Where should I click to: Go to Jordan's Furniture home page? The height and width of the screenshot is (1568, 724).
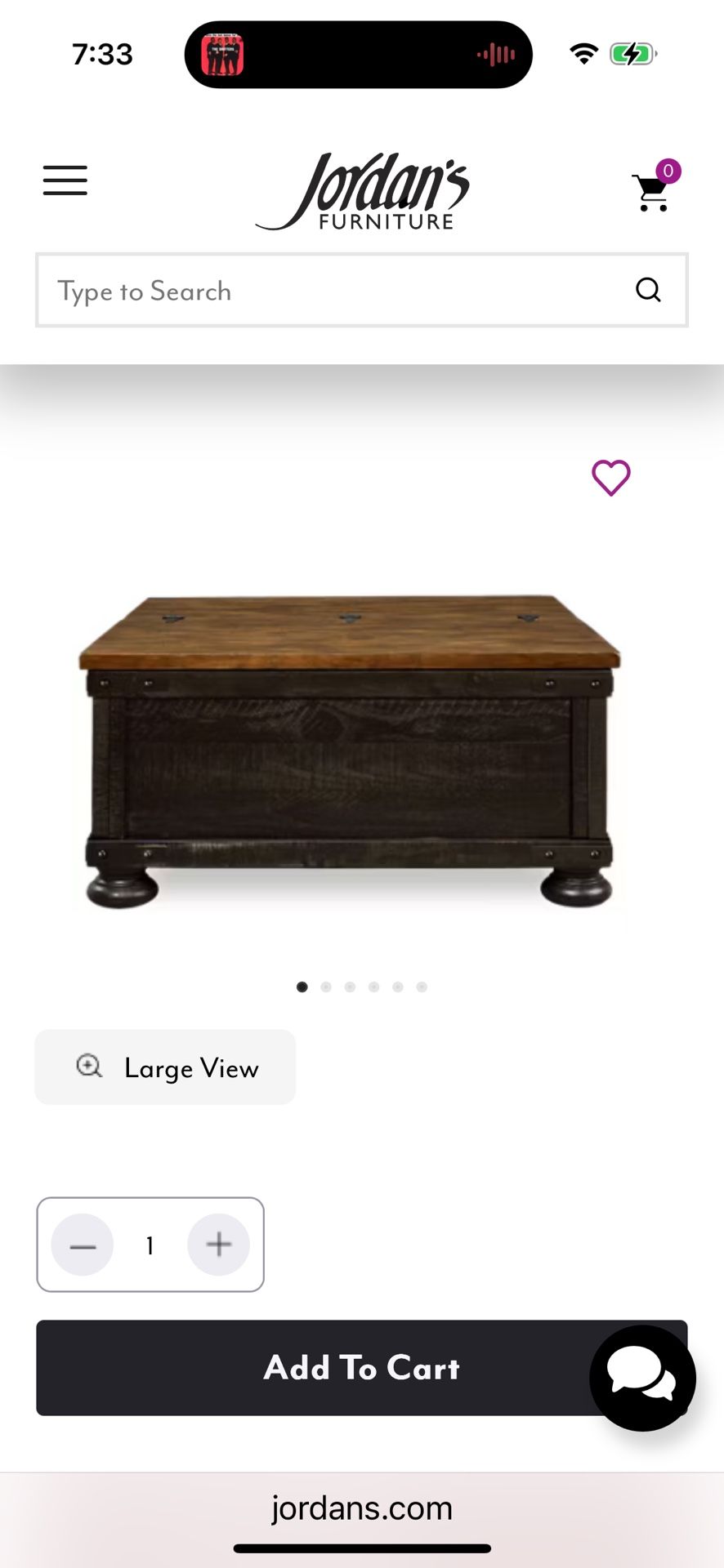coord(363,193)
